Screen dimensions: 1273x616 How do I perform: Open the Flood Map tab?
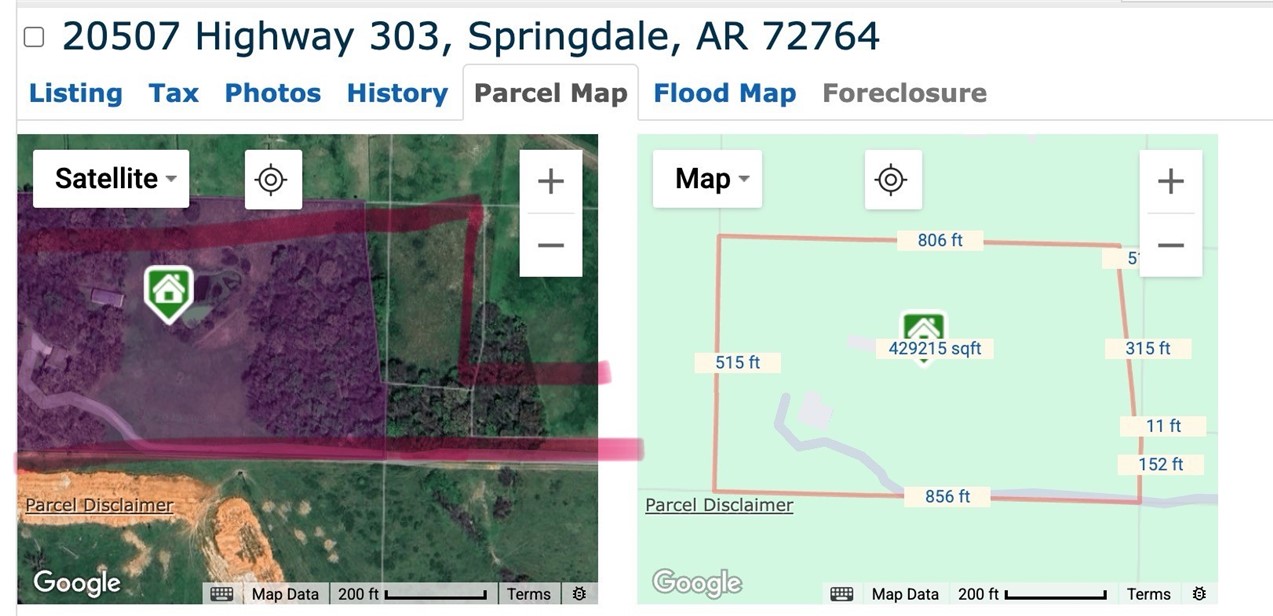point(724,93)
